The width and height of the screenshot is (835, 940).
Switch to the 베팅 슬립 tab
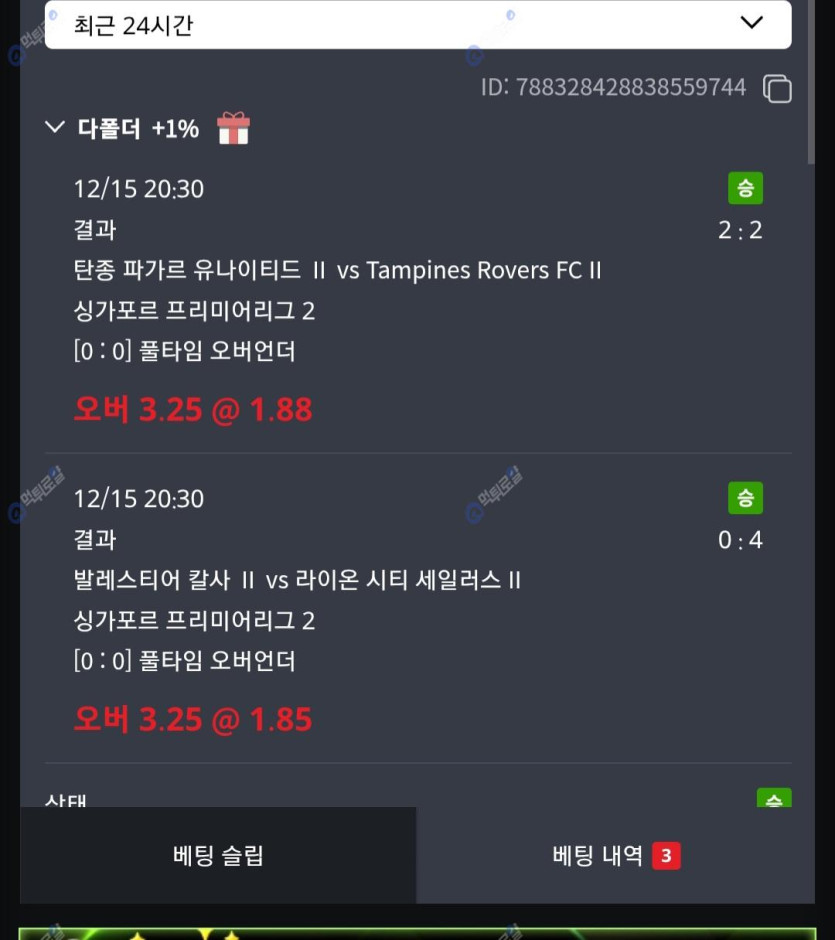tap(218, 856)
